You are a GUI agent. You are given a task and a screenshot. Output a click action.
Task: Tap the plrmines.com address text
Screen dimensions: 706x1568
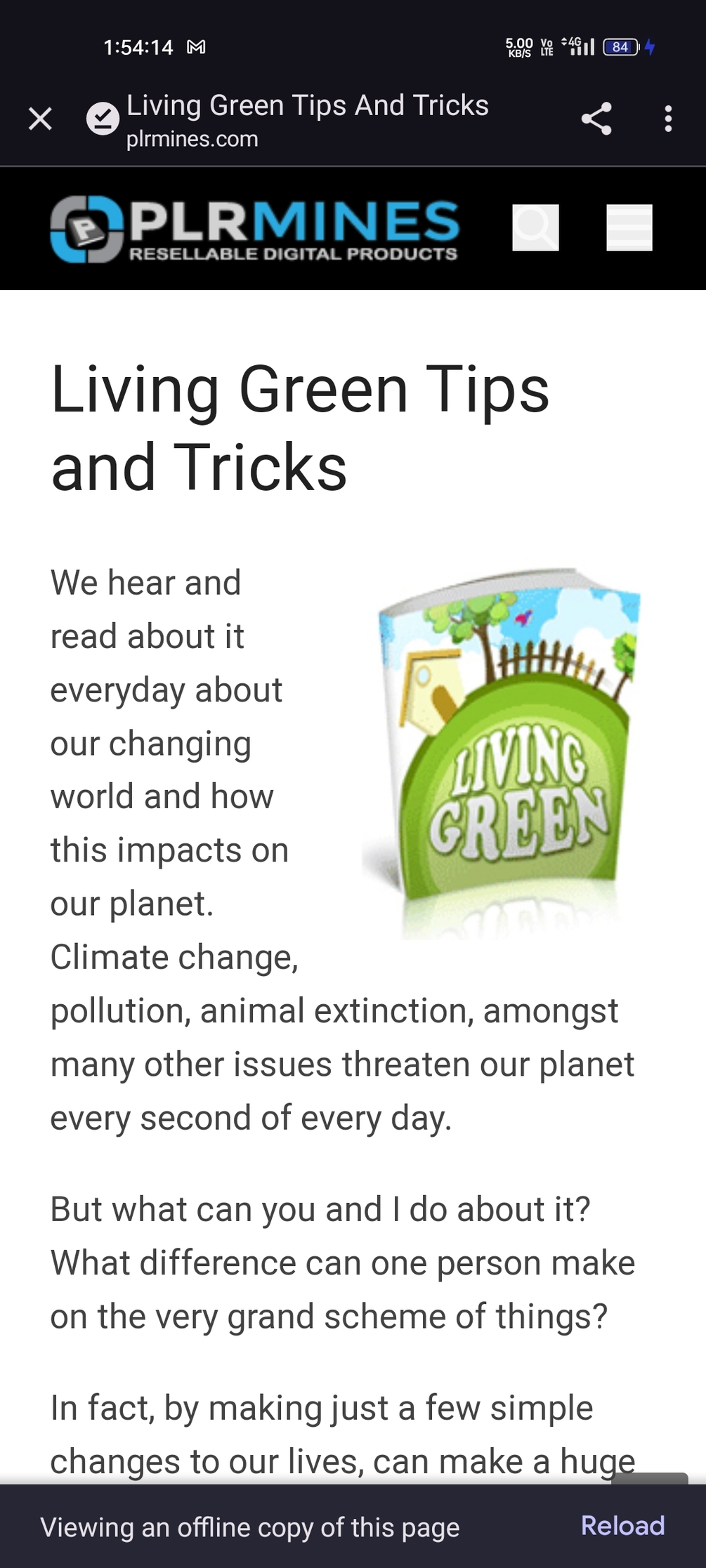click(x=192, y=140)
